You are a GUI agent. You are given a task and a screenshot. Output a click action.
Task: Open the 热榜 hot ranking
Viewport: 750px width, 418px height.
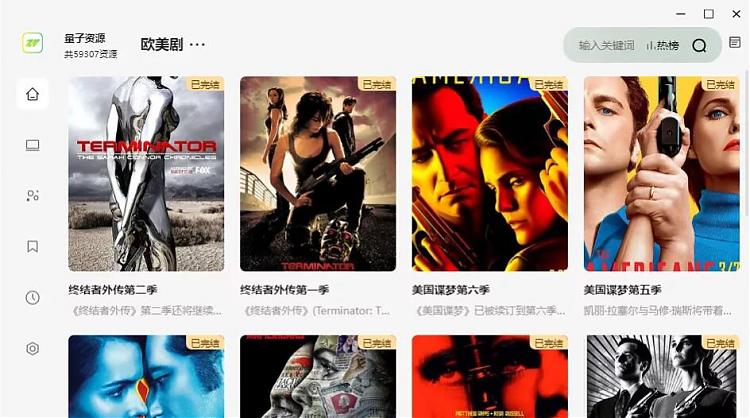(663, 45)
